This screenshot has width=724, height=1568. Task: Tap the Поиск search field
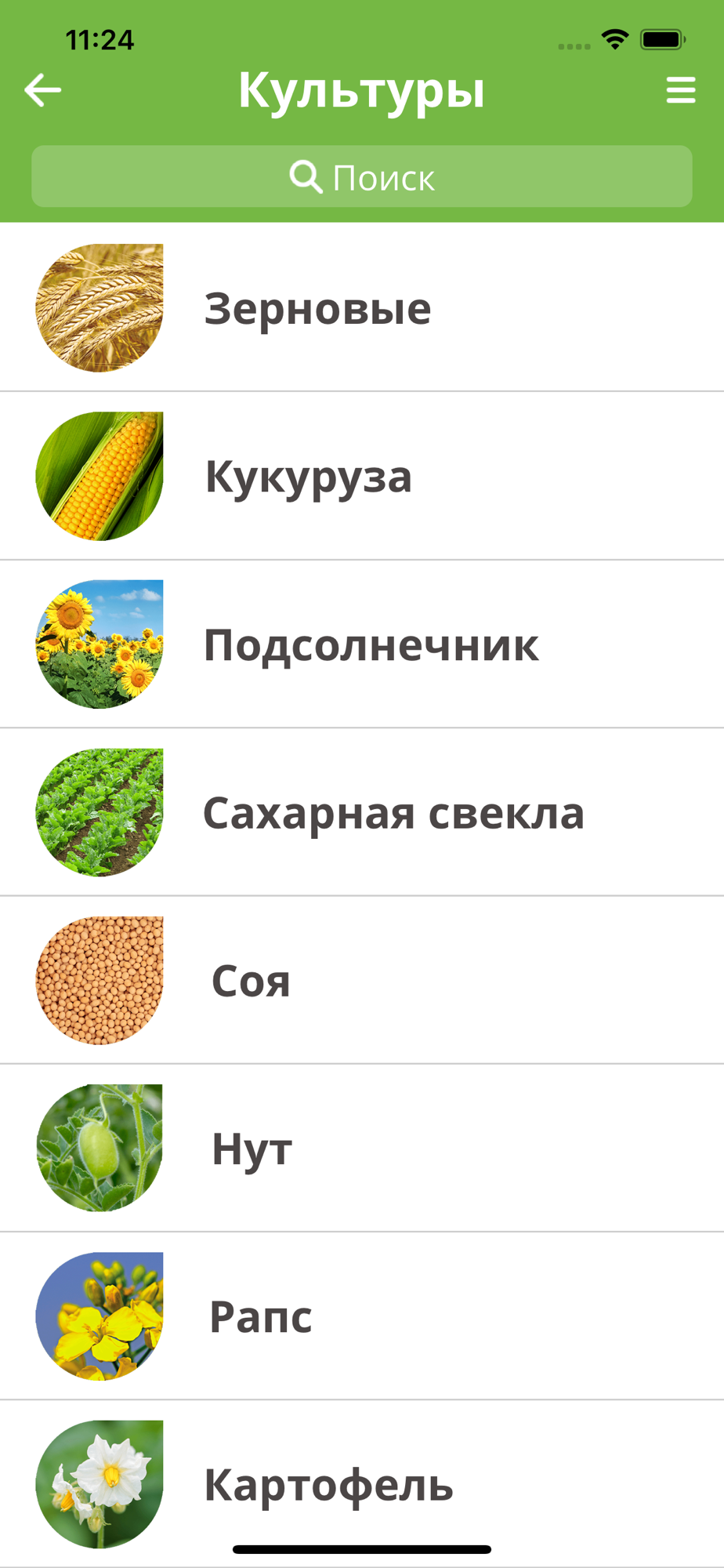[x=361, y=177]
